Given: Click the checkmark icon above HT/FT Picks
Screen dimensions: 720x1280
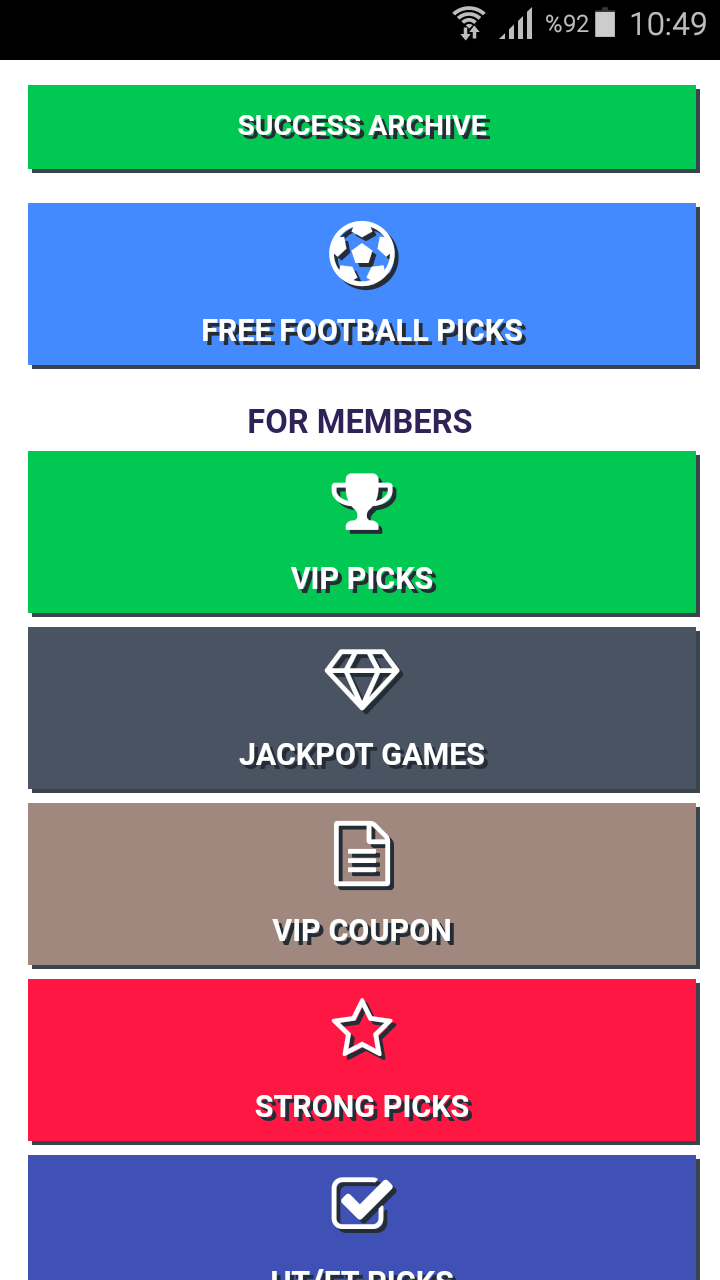Looking at the screenshot, I should [363, 1204].
